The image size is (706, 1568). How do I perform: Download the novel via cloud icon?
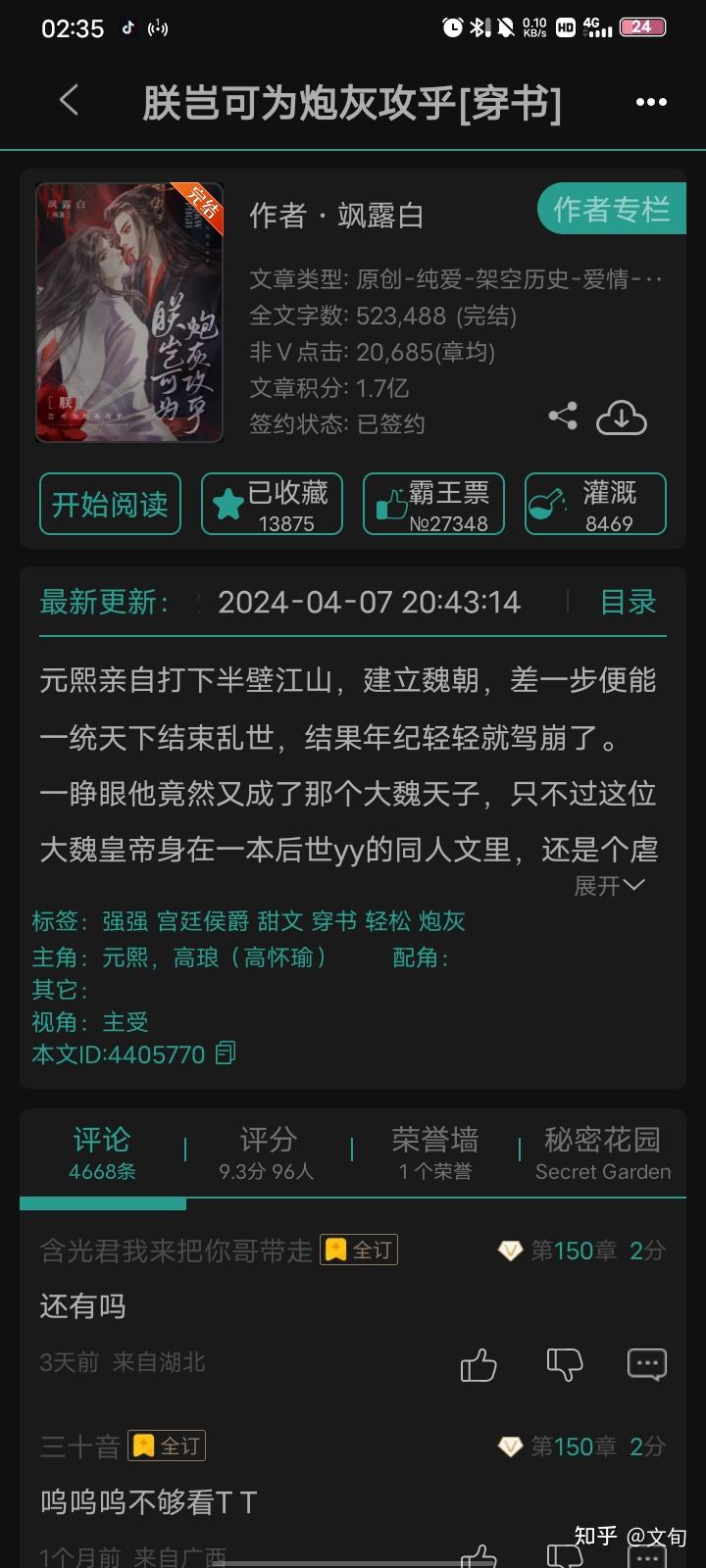[622, 417]
